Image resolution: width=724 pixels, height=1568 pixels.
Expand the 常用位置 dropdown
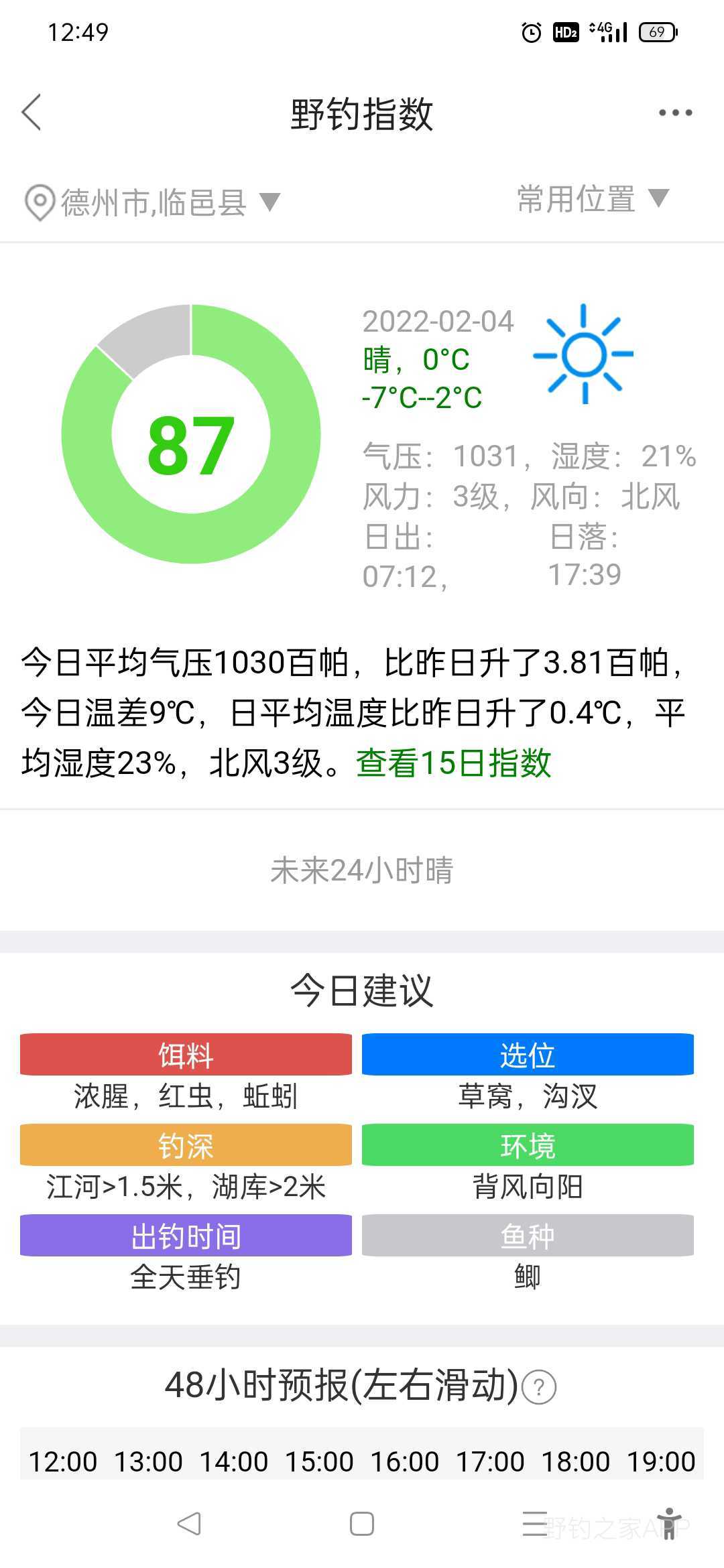tap(593, 199)
